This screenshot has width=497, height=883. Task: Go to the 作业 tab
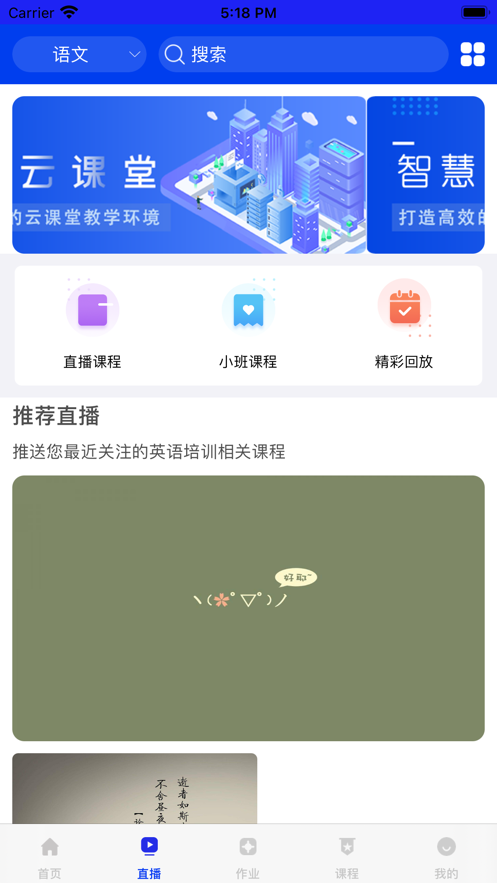248,858
